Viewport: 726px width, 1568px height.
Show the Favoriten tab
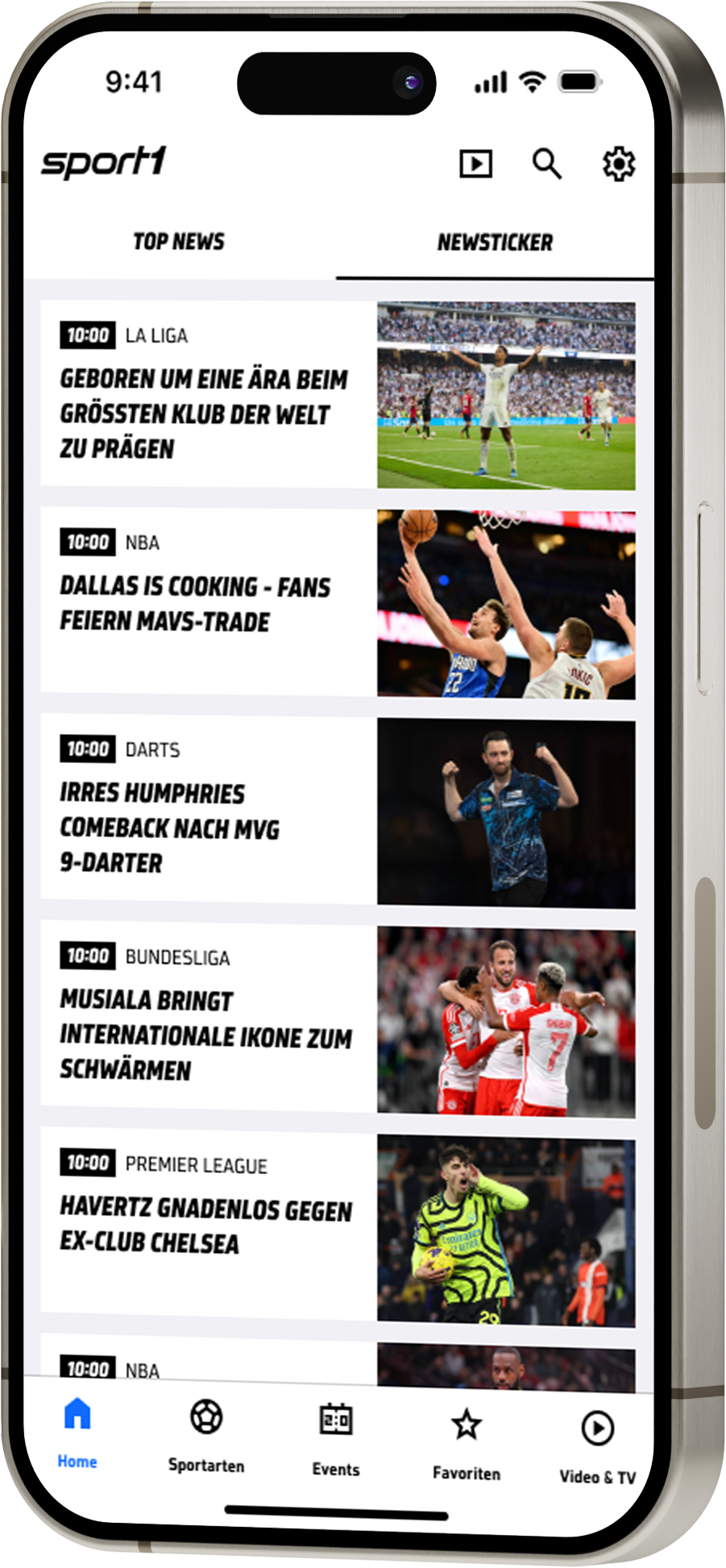click(x=466, y=1445)
